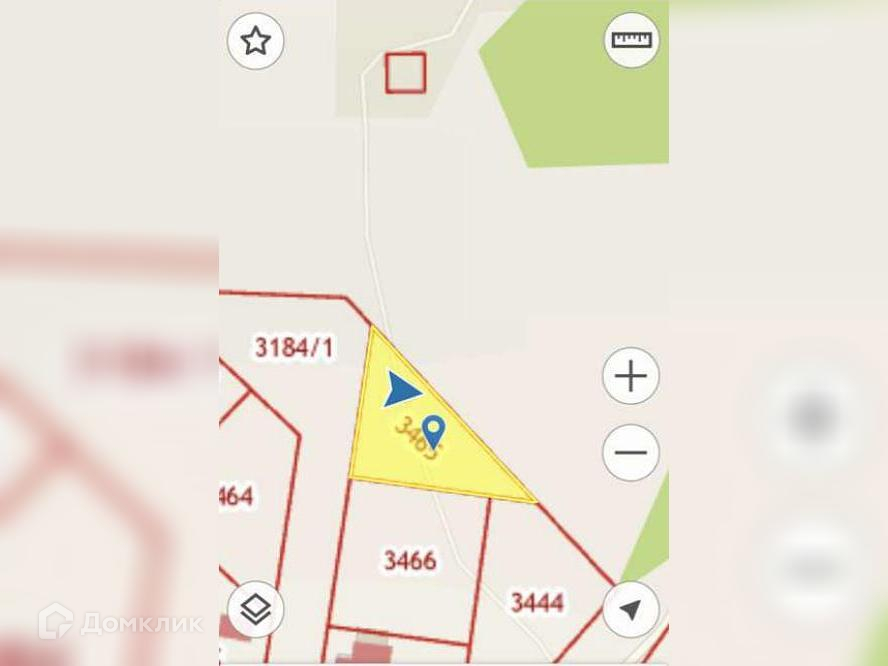The height and width of the screenshot is (666, 888).
Task: Open the ruler measurement tool
Action: coord(631,40)
